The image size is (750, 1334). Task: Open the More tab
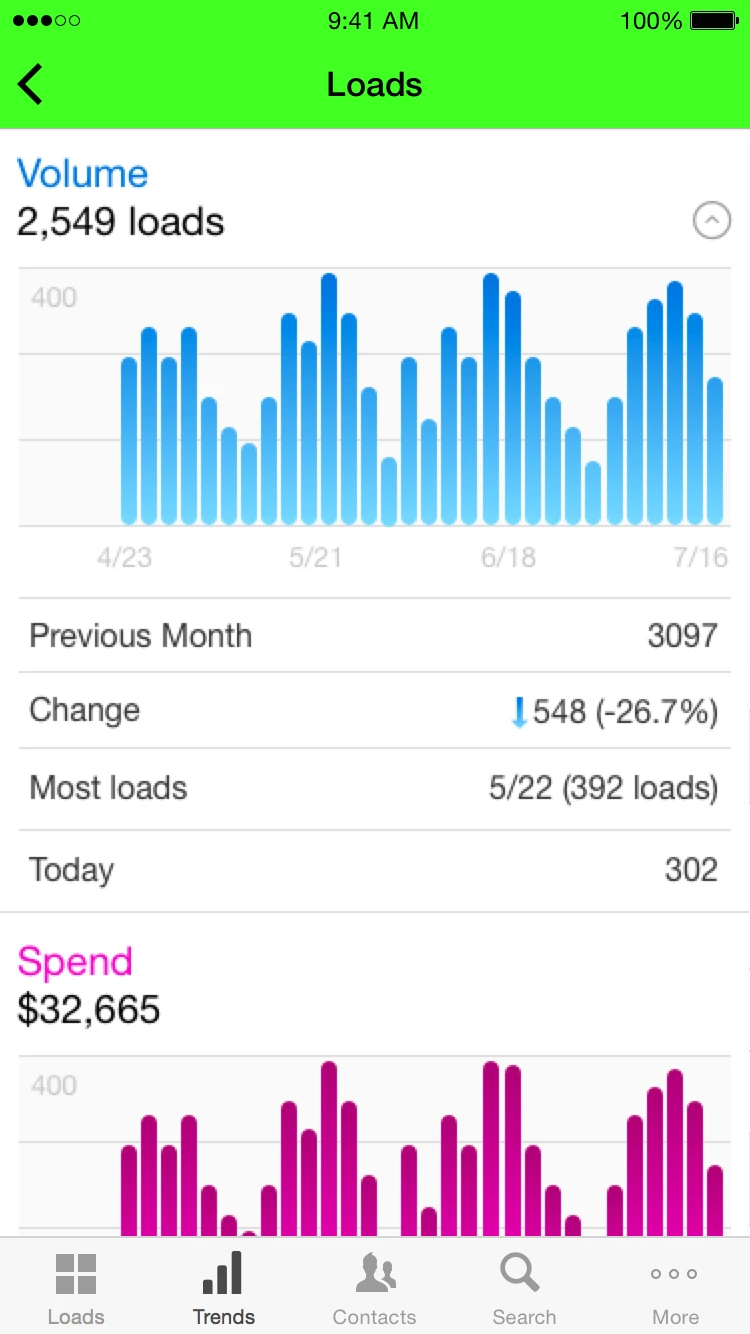[675, 1289]
